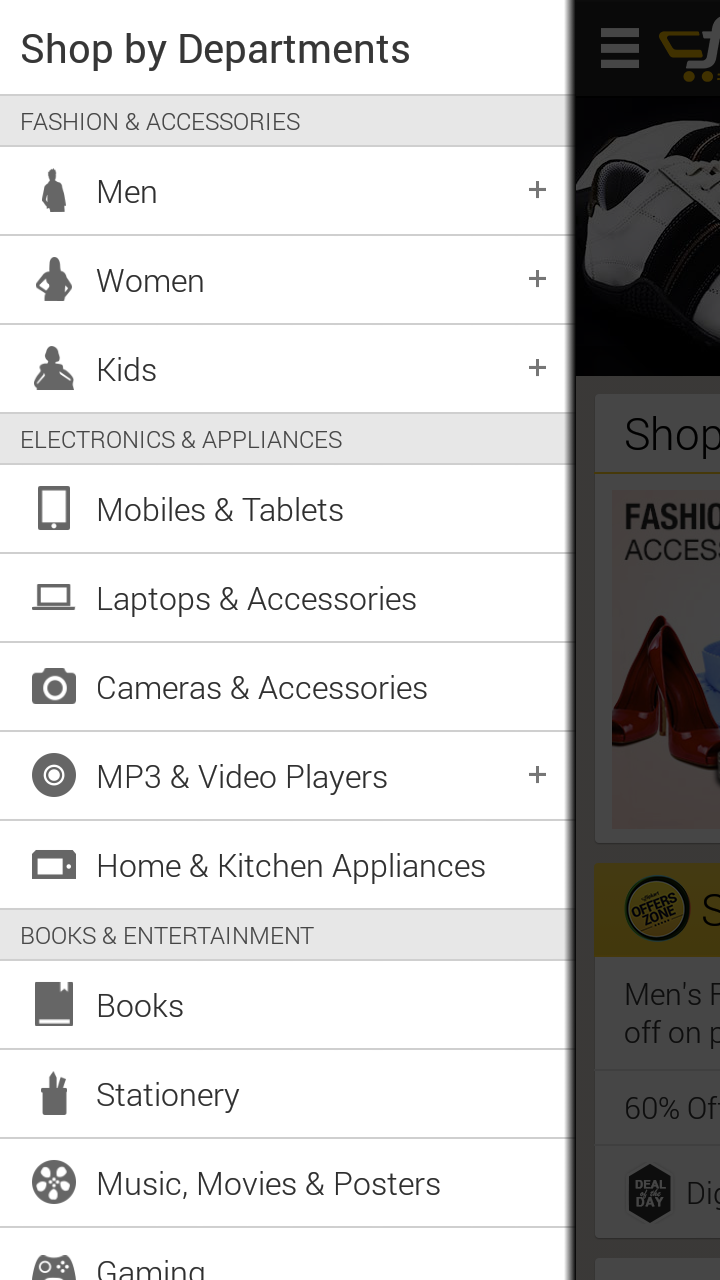The height and width of the screenshot is (1280, 720).
Task: Expand MP3 & Video Players
Action: point(537,775)
